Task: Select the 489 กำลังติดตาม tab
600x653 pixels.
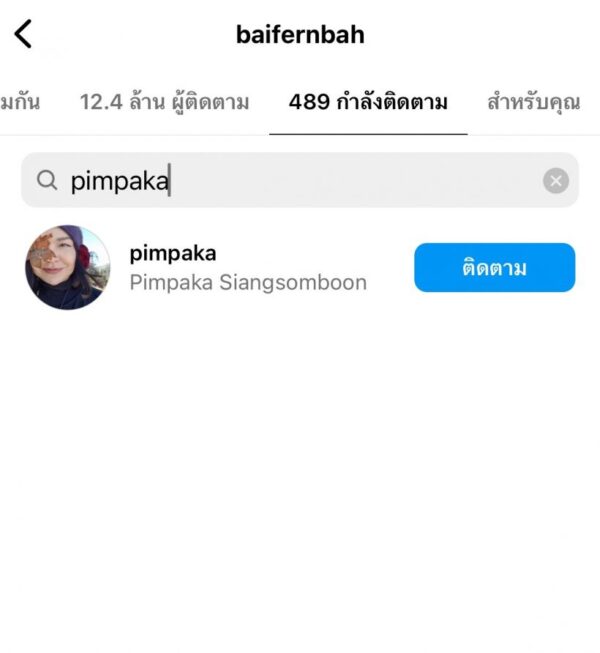Action: point(368,102)
